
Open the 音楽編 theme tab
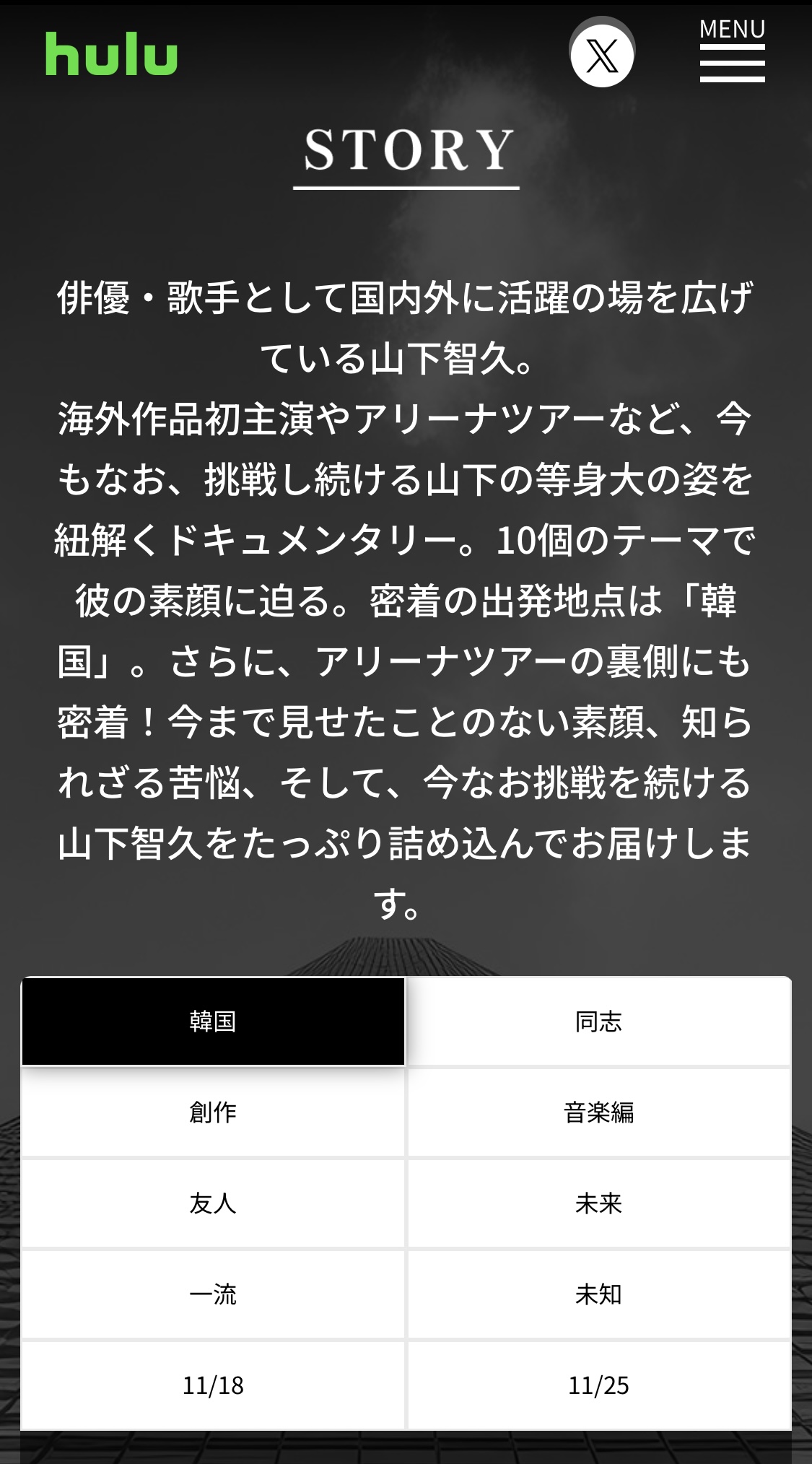pos(598,1112)
